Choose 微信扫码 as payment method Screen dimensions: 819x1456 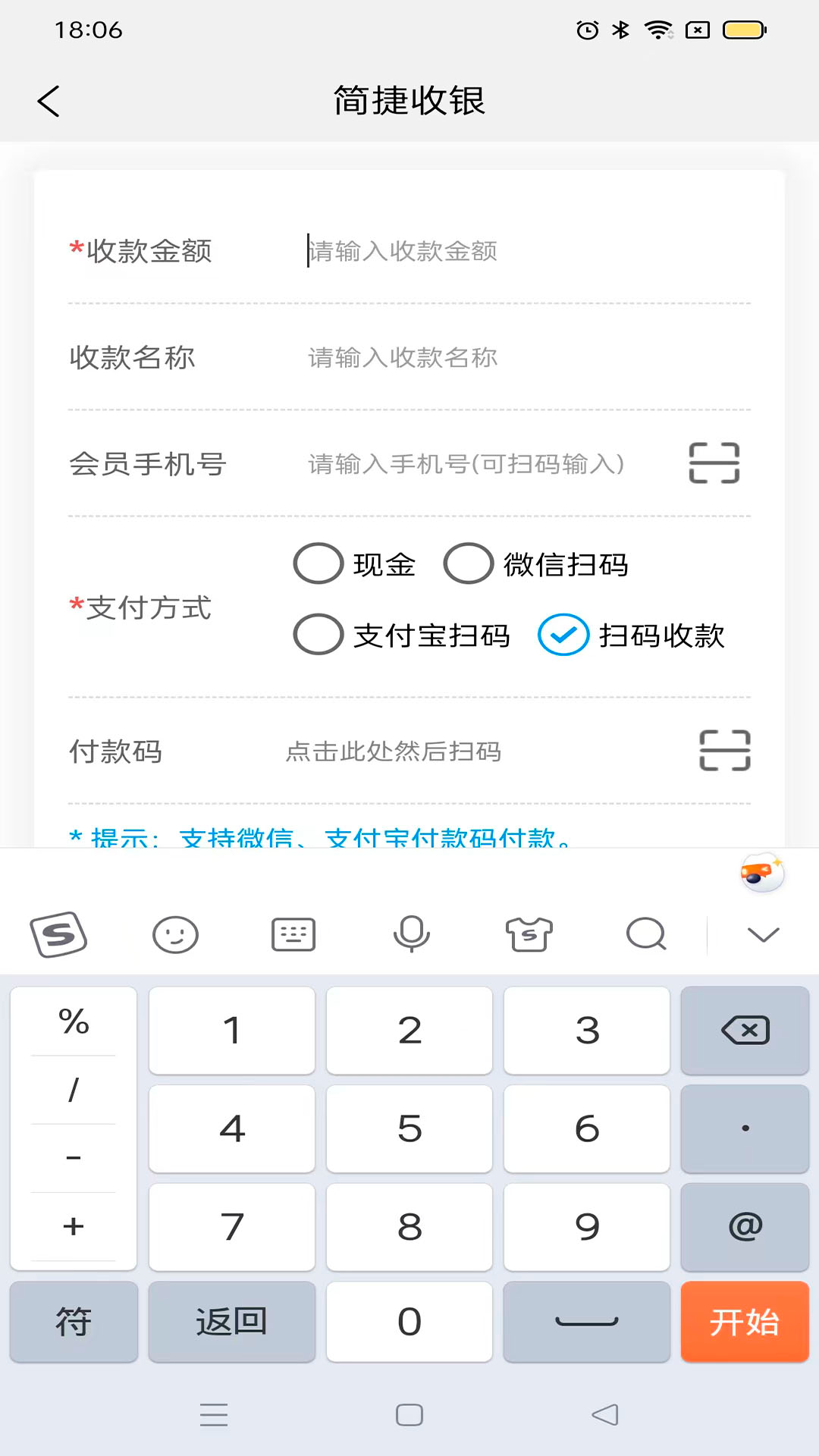[536, 563]
